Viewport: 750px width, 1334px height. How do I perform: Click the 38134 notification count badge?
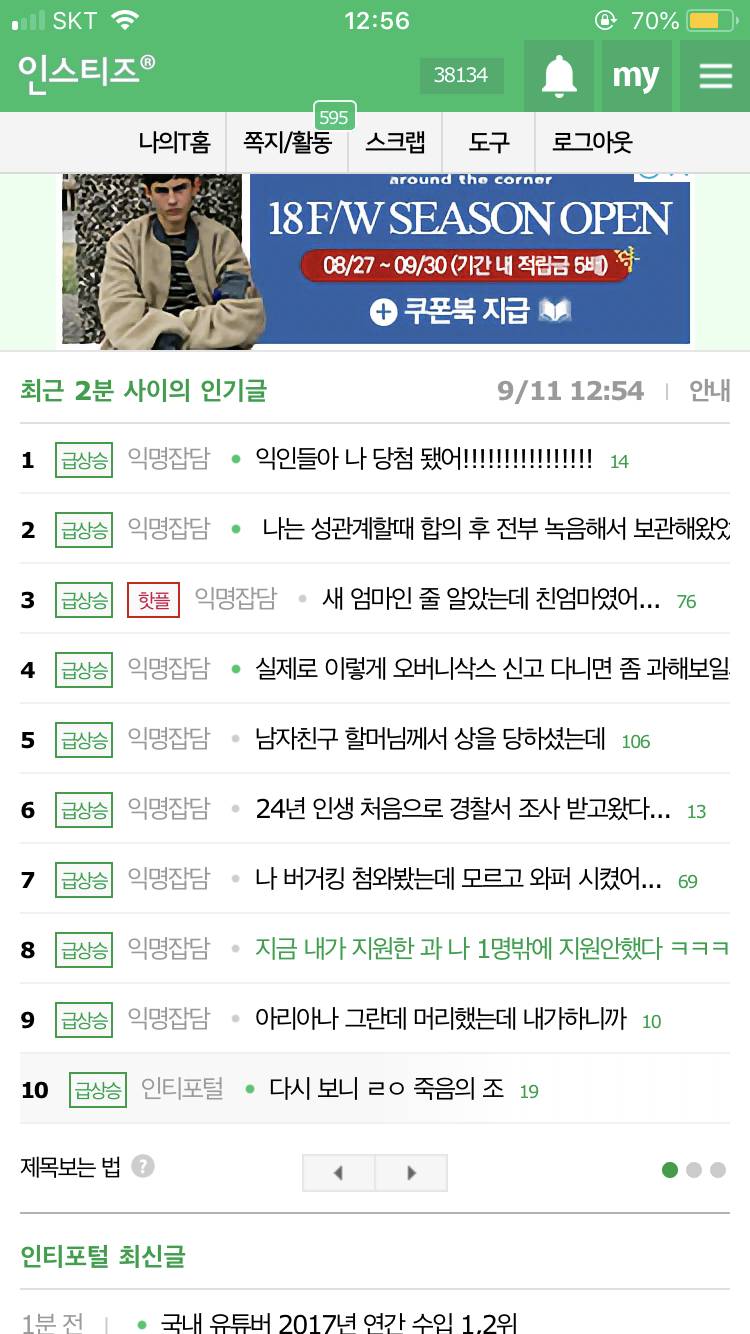(461, 74)
